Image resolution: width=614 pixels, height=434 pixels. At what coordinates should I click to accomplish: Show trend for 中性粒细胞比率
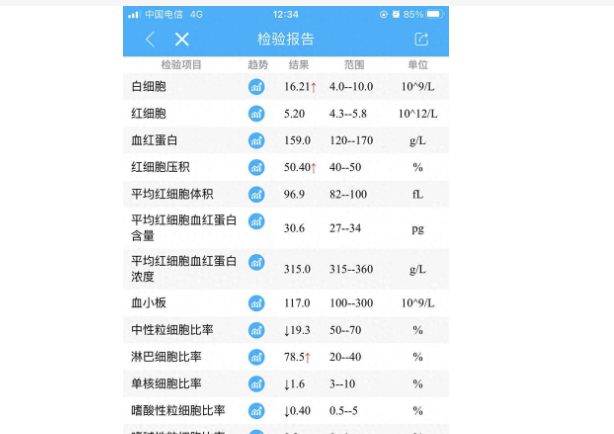click(257, 329)
